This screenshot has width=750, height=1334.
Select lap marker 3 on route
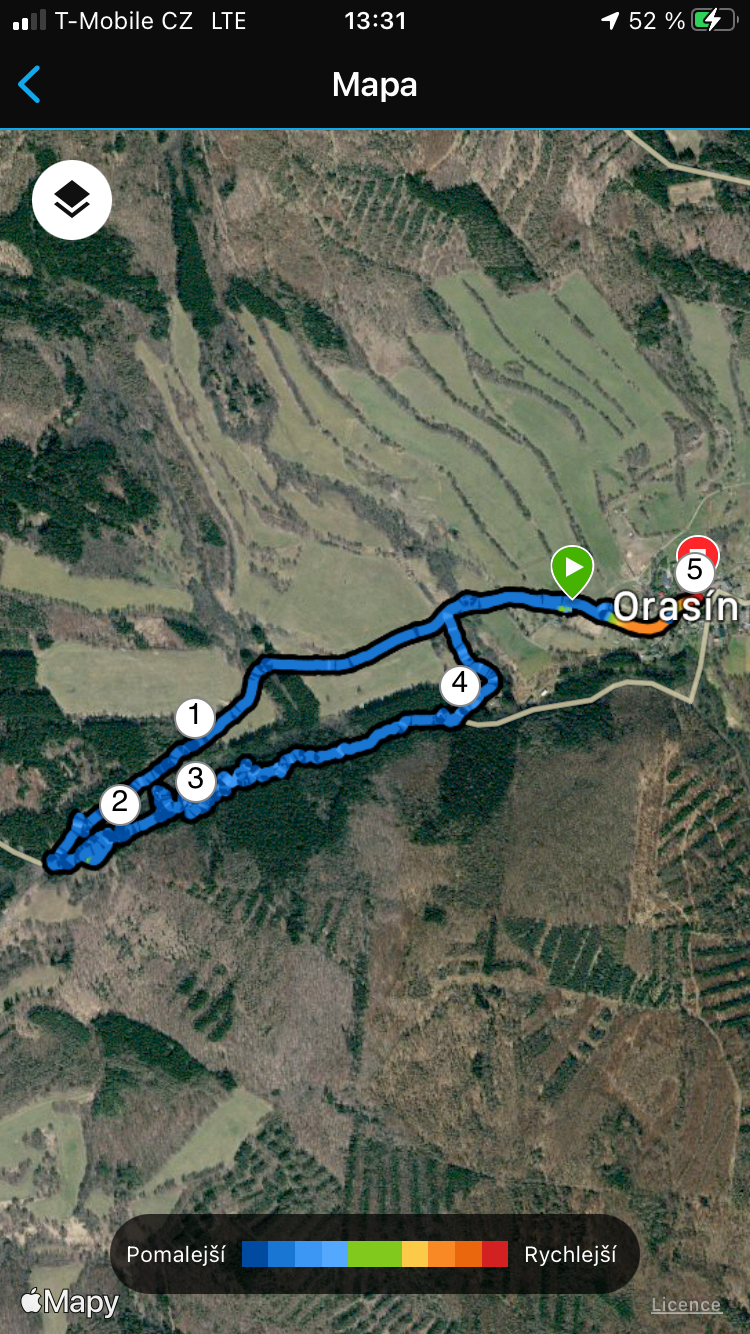tap(195, 778)
